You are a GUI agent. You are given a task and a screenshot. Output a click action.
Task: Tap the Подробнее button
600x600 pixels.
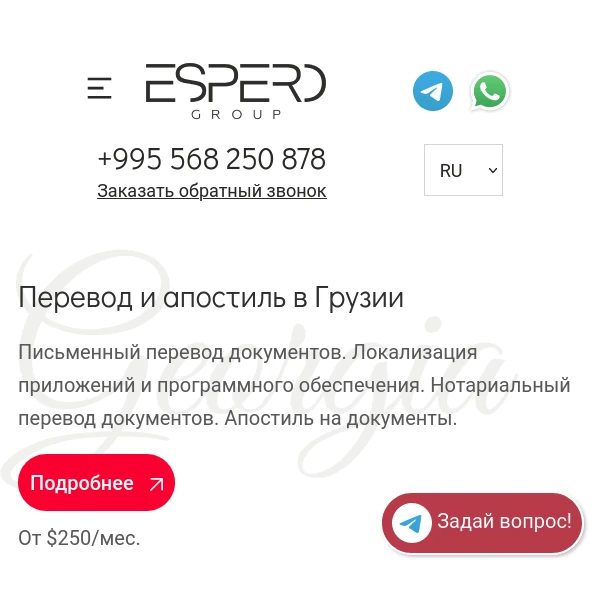coord(96,483)
